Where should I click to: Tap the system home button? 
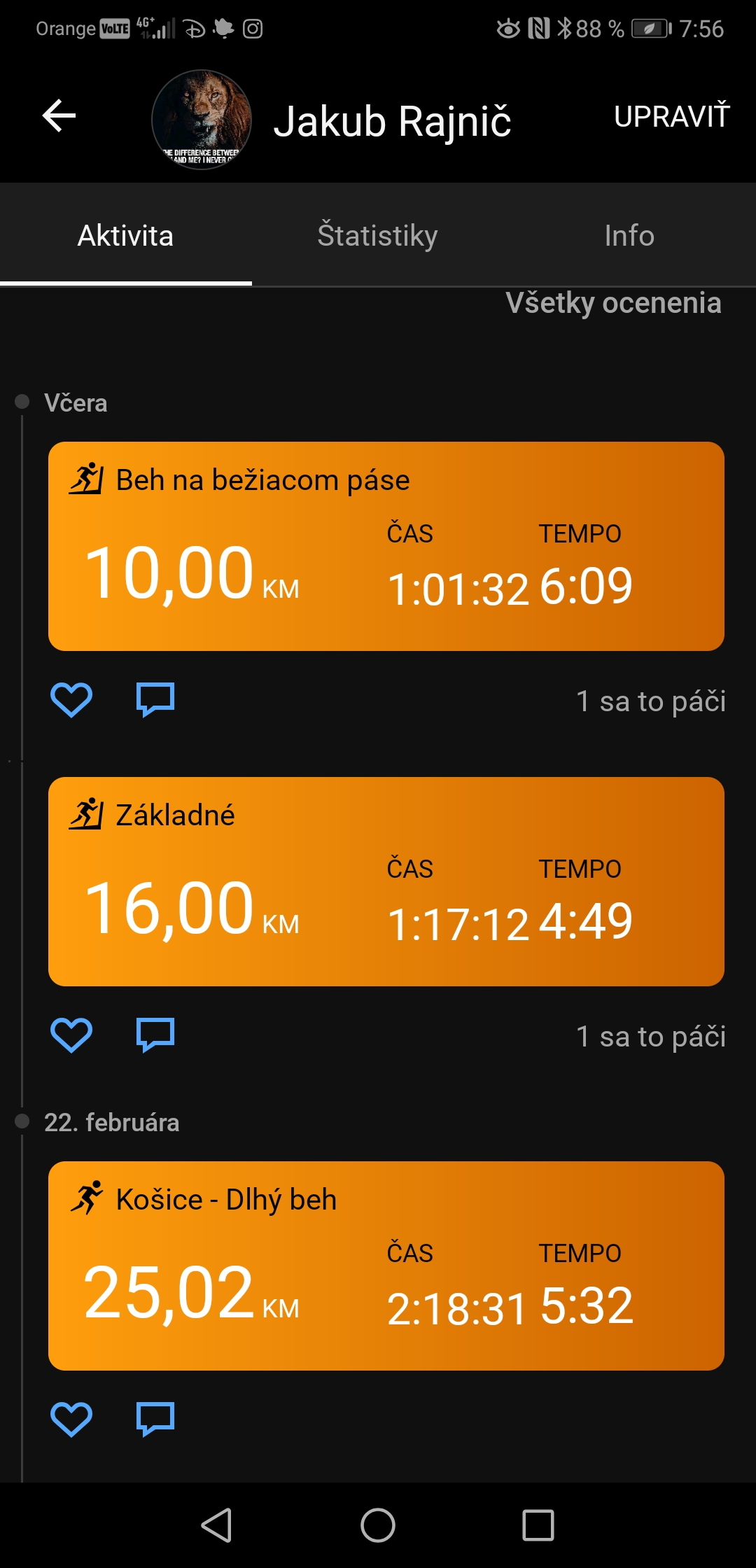click(x=378, y=1525)
